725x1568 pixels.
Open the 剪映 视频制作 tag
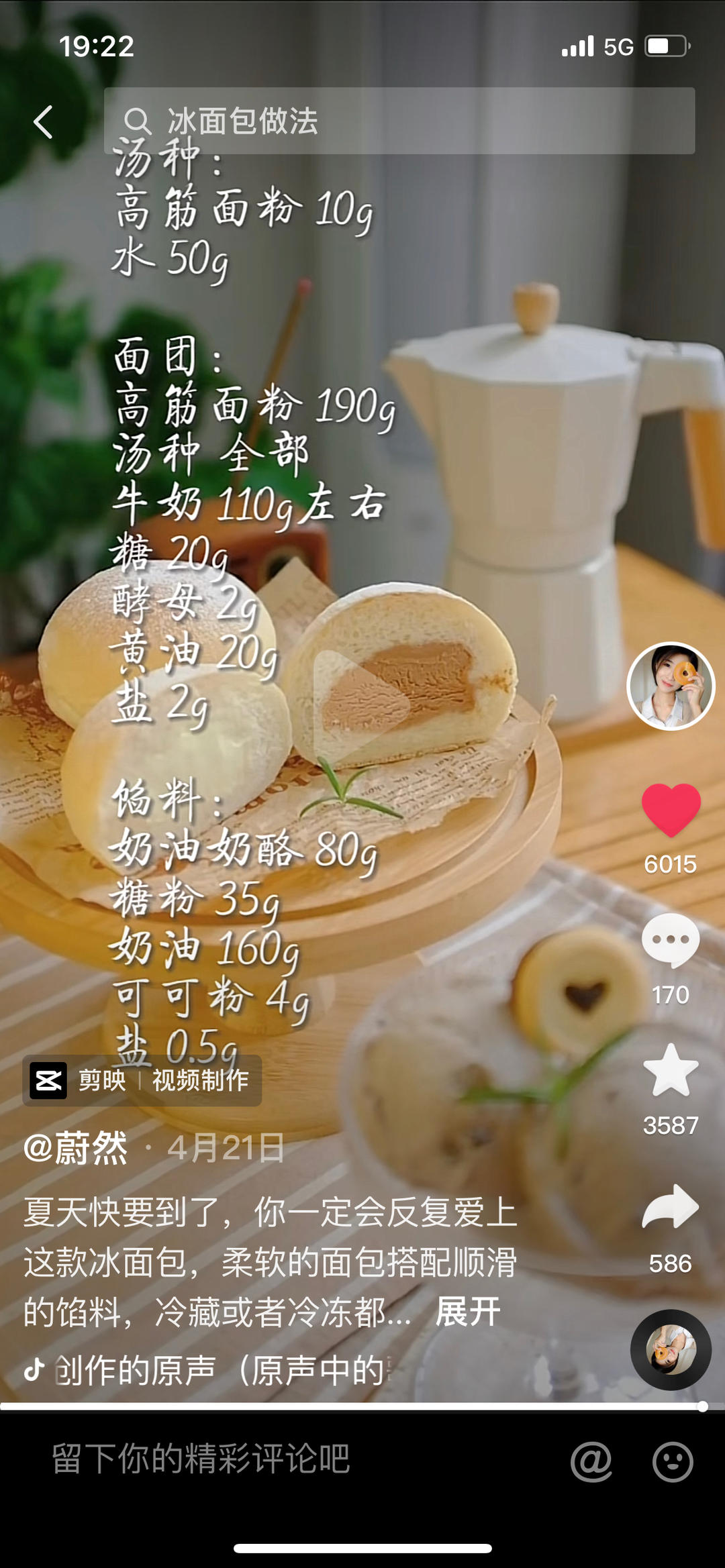point(142,1080)
